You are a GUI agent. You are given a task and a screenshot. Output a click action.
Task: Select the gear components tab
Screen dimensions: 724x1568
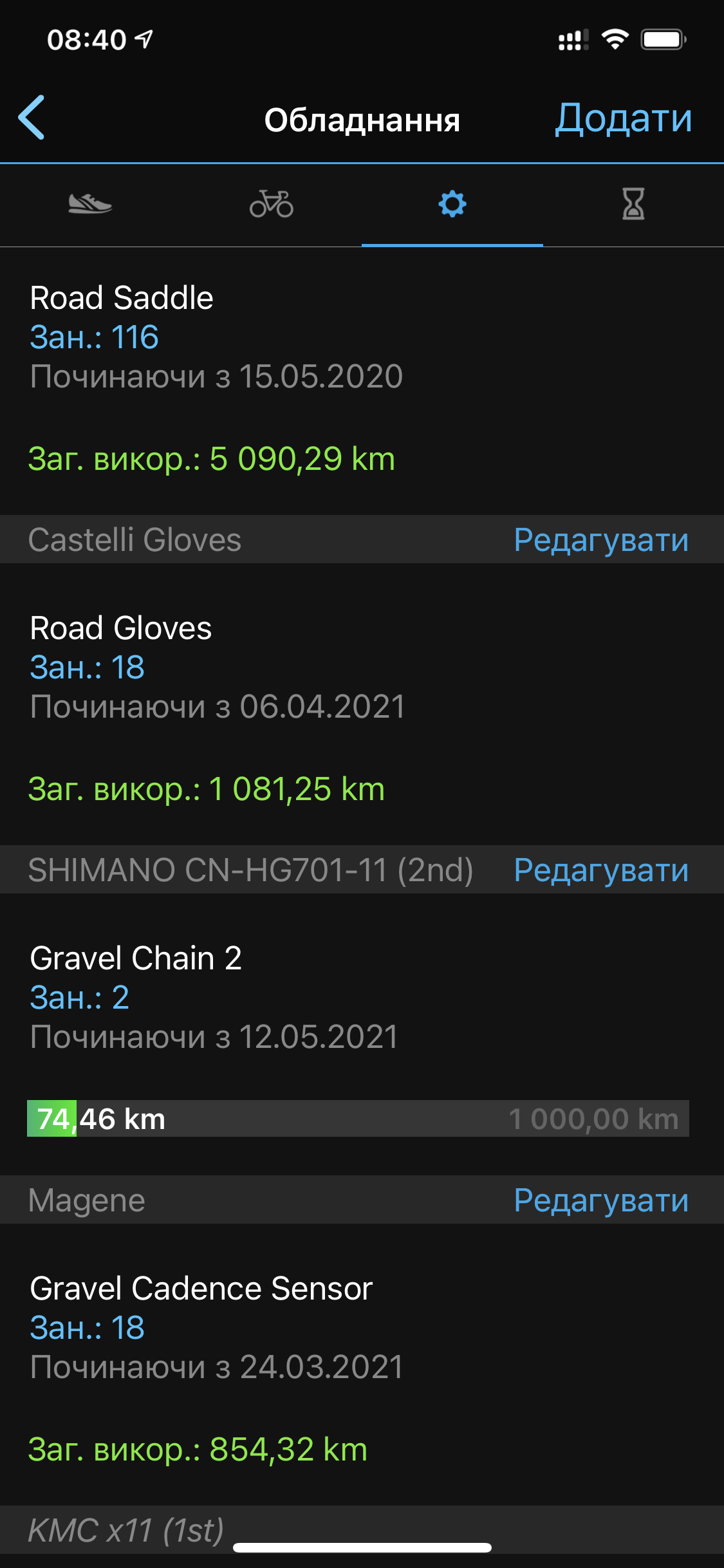tap(452, 205)
